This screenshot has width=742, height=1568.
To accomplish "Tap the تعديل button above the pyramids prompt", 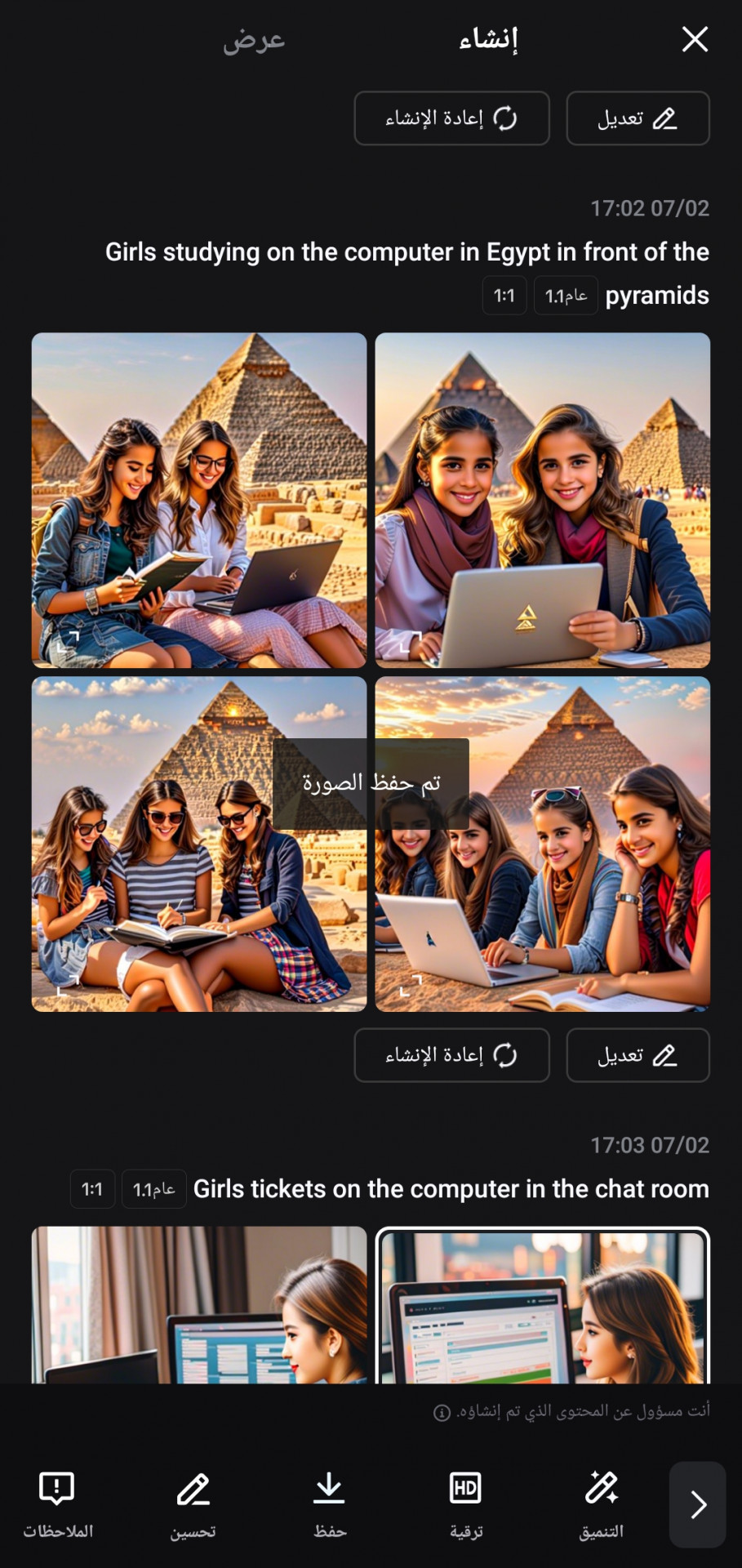I will (638, 118).
